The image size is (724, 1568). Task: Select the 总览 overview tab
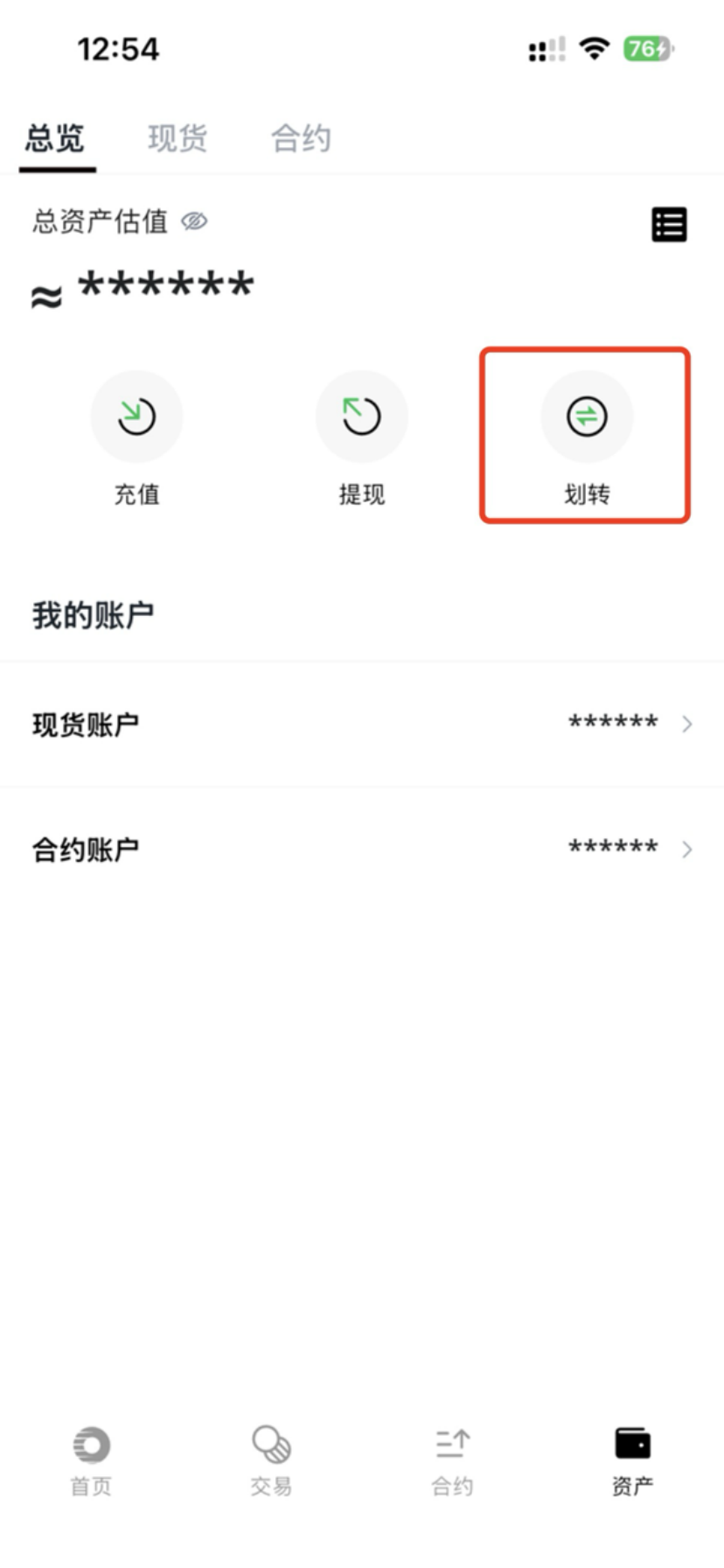pos(55,138)
